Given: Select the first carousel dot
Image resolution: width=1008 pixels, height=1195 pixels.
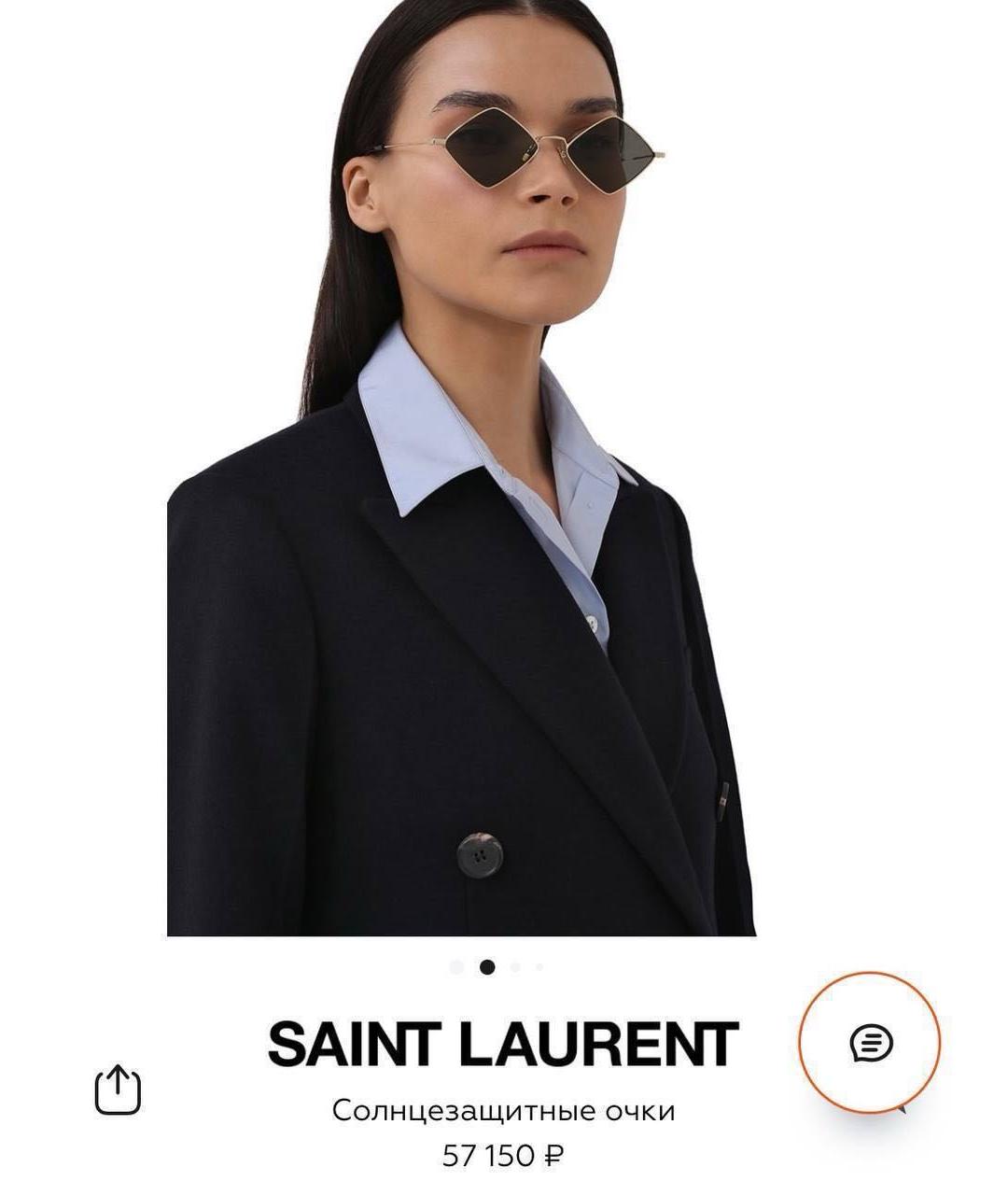Looking at the screenshot, I should (458, 967).
